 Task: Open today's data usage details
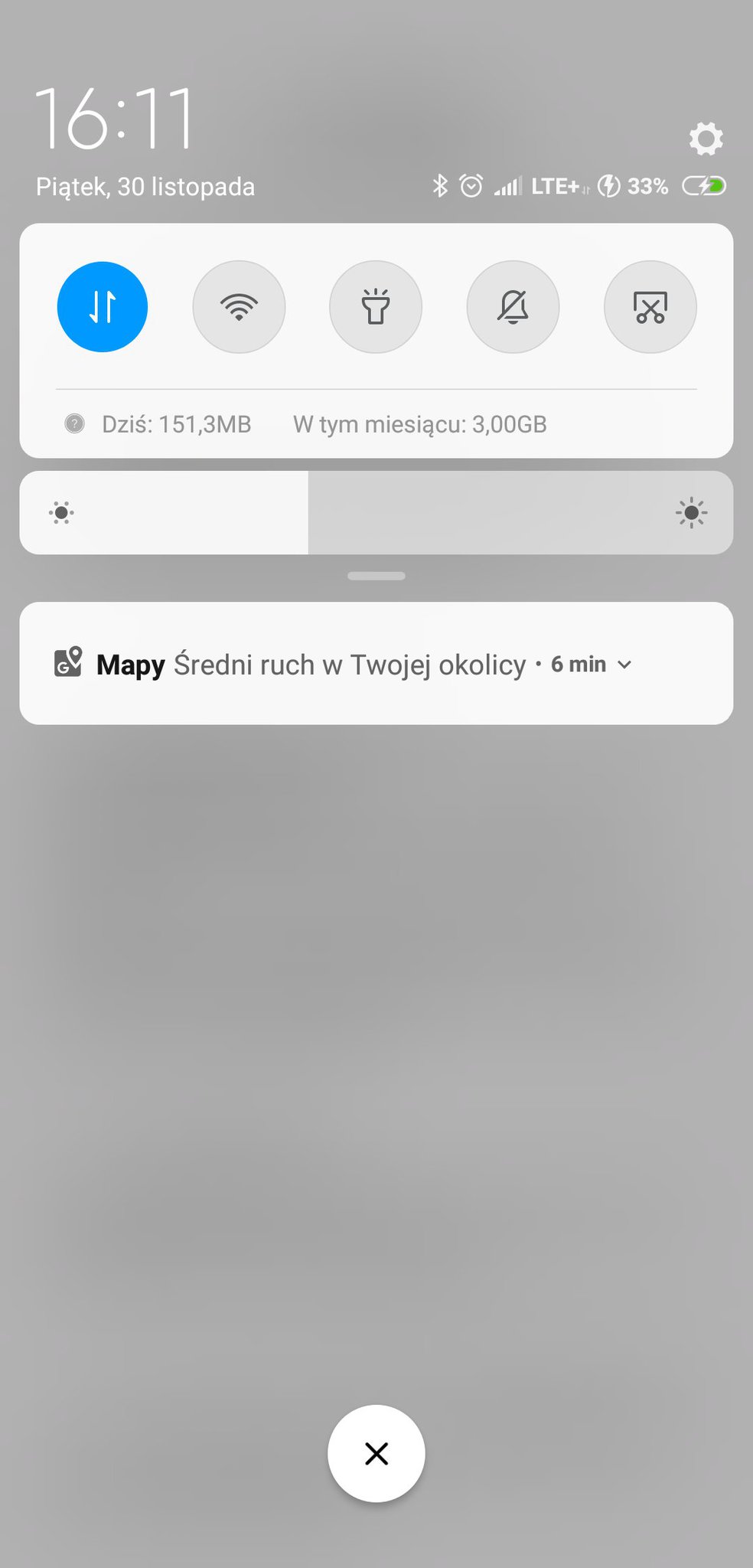coord(176,424)
